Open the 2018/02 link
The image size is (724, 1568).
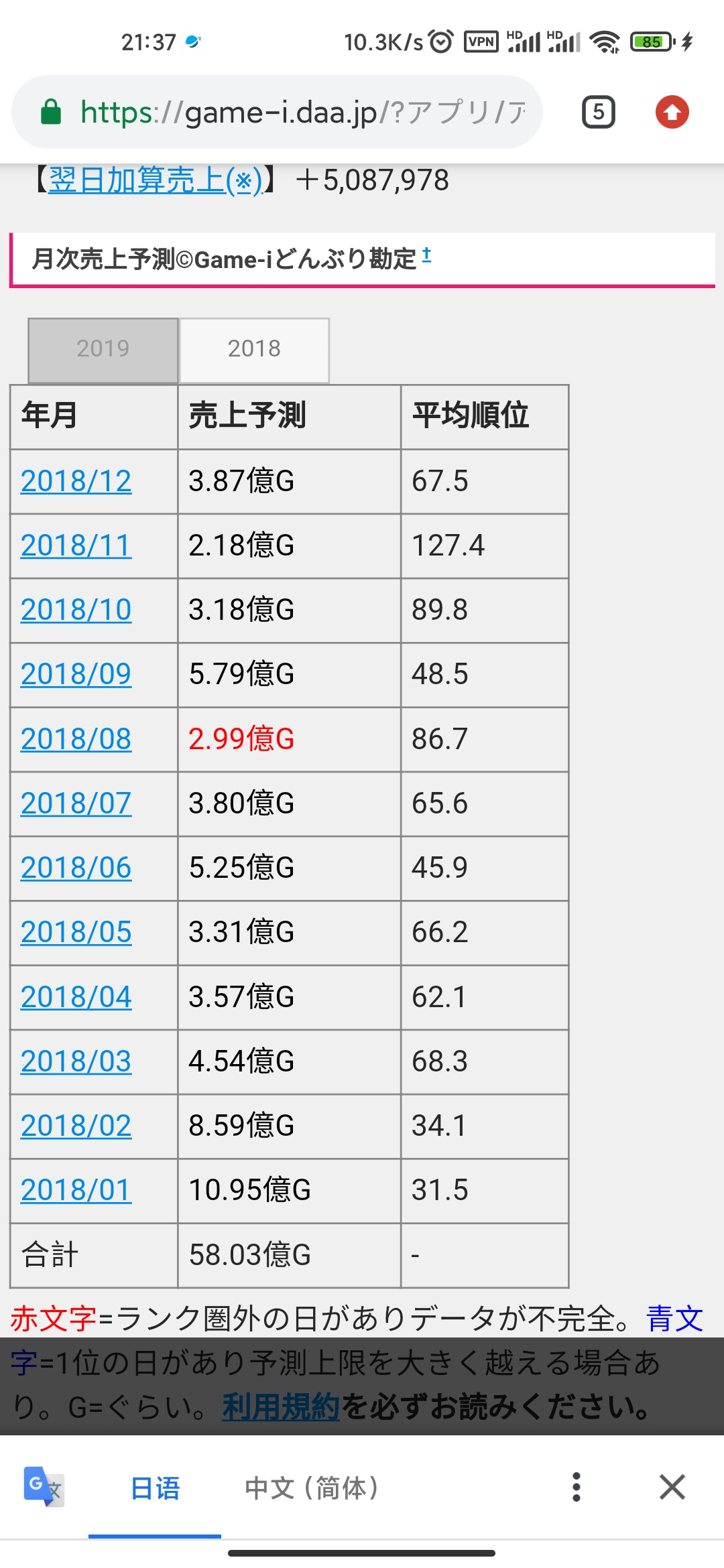click(x=76, y=1126)
